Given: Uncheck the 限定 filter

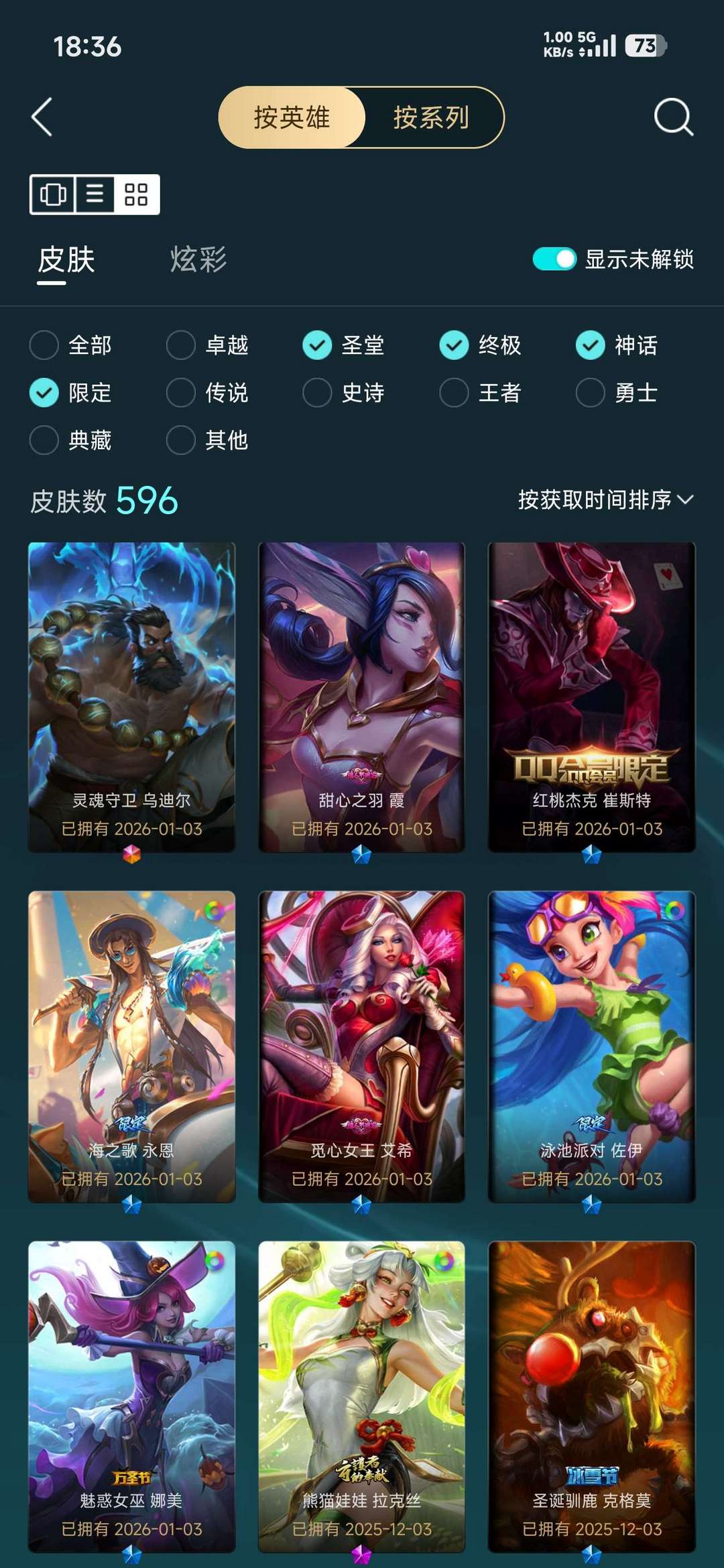Looking at the screenshot, I should pos(44,393).
